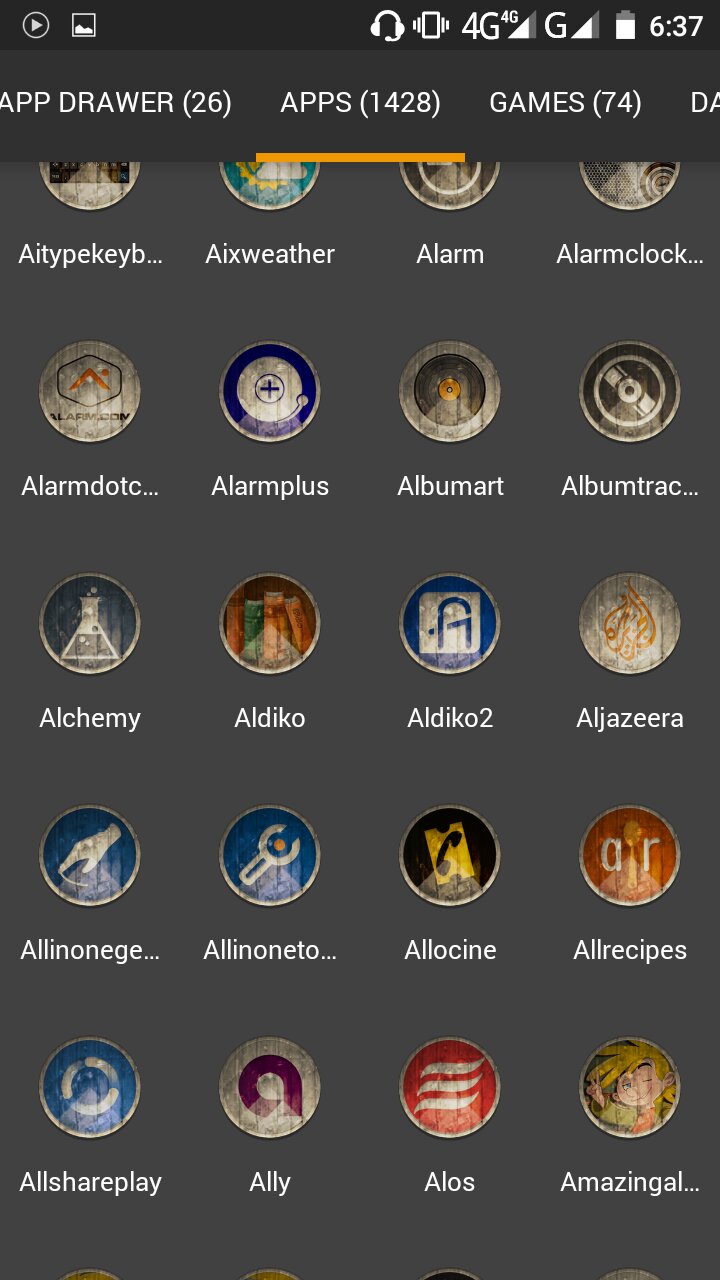Open the Allinonege icon
Screen dimensions: 720x1280
point(90,856)
